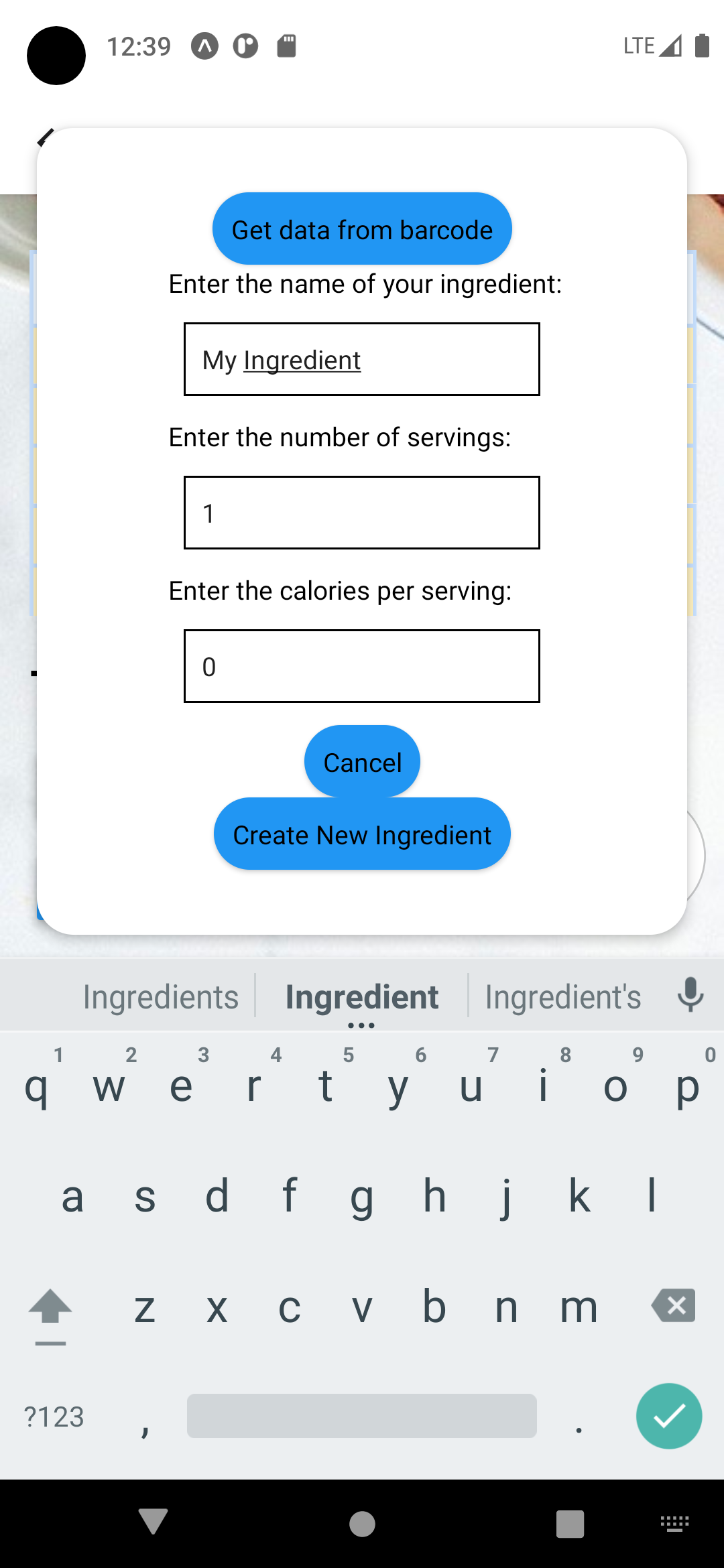Hit the keyboard backspace key
Screen dimensions: 724x1568
pos(674,1305)
